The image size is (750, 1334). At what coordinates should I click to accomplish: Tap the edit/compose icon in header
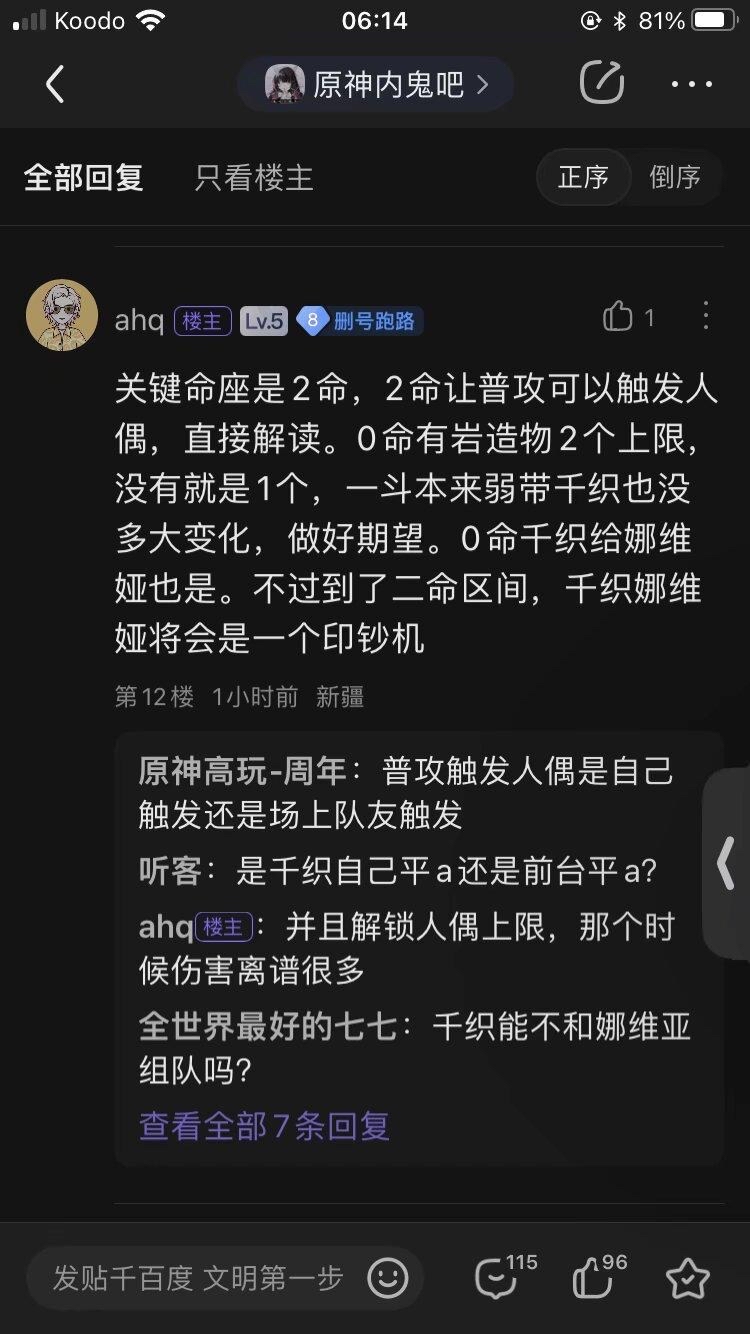[602, 84]
